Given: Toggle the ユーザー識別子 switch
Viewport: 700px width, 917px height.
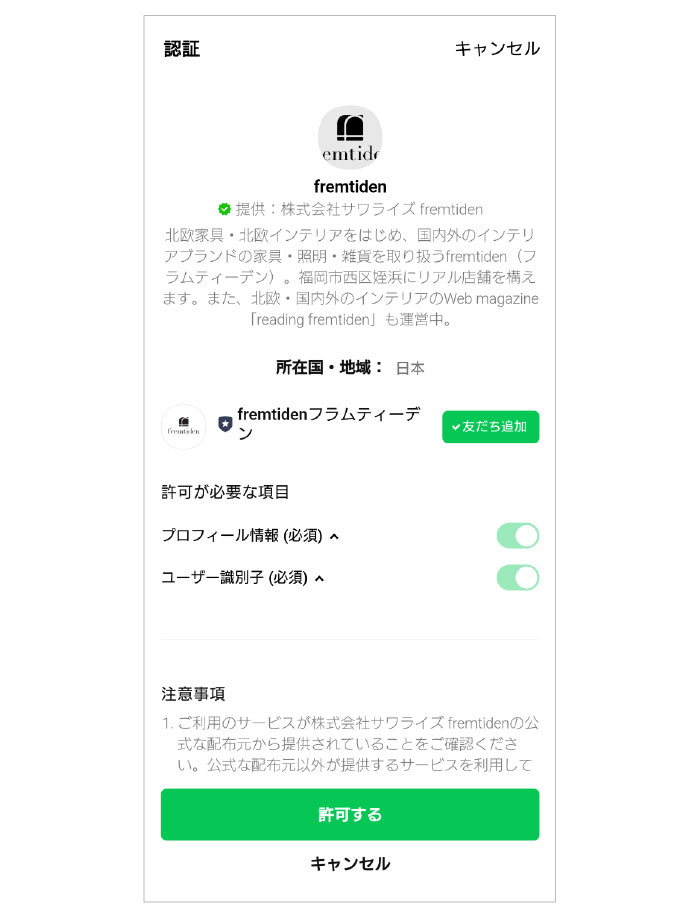Looking at the screenshot, I should coord(517,578).
